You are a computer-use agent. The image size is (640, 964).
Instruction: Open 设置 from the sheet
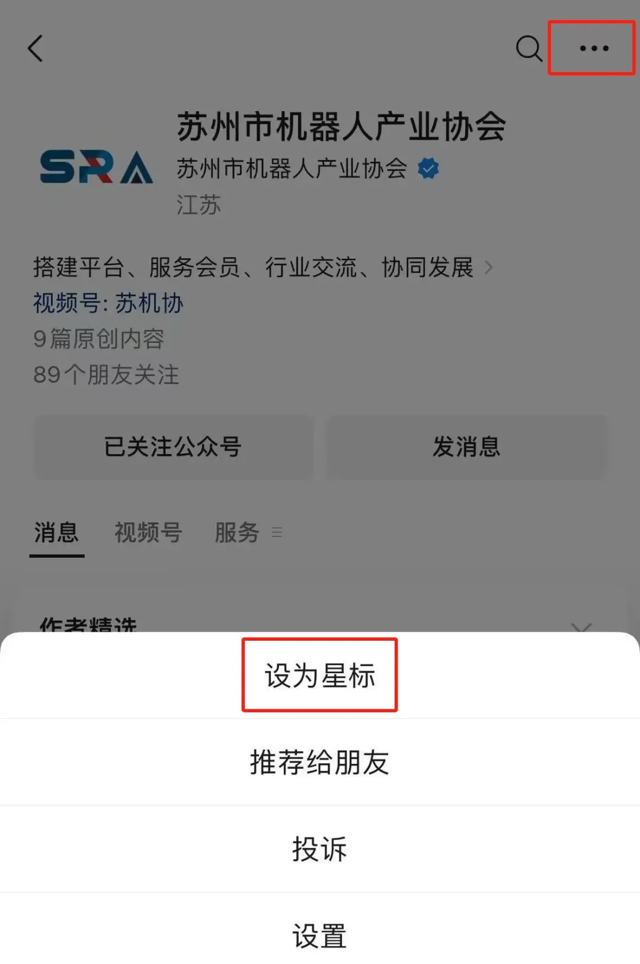click(320, 936)
